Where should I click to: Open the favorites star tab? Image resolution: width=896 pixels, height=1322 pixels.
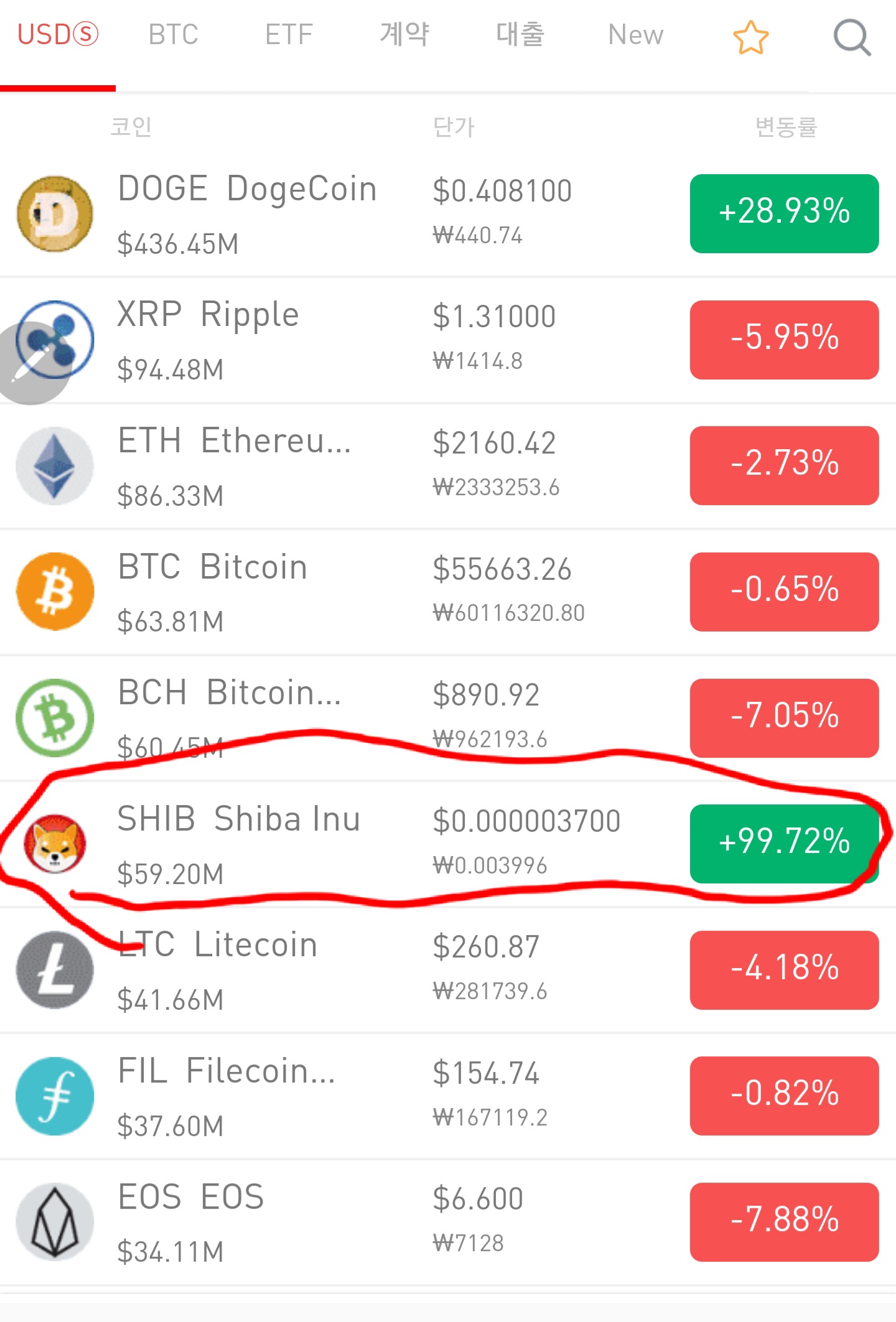(750, 37)
